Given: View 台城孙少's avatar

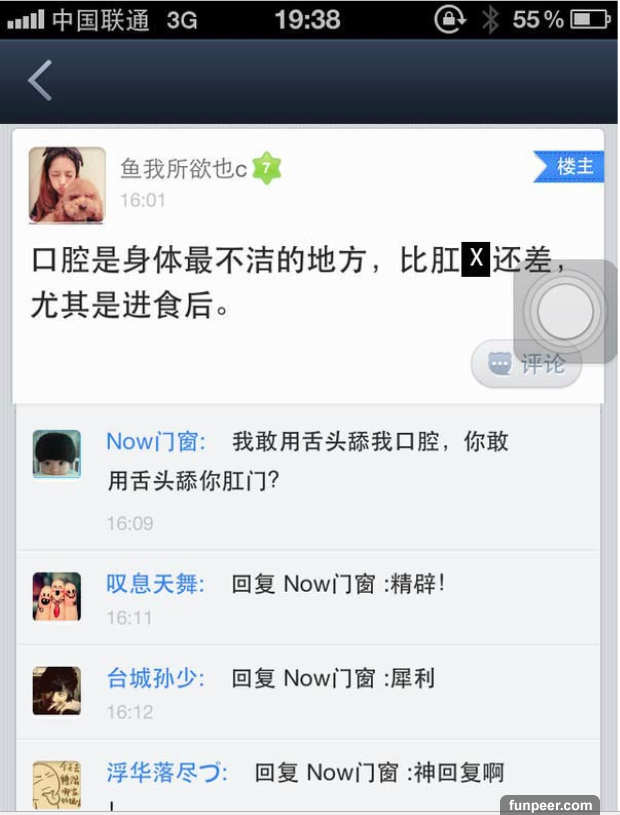Looking at the screenshot, I should coord(56,690).
